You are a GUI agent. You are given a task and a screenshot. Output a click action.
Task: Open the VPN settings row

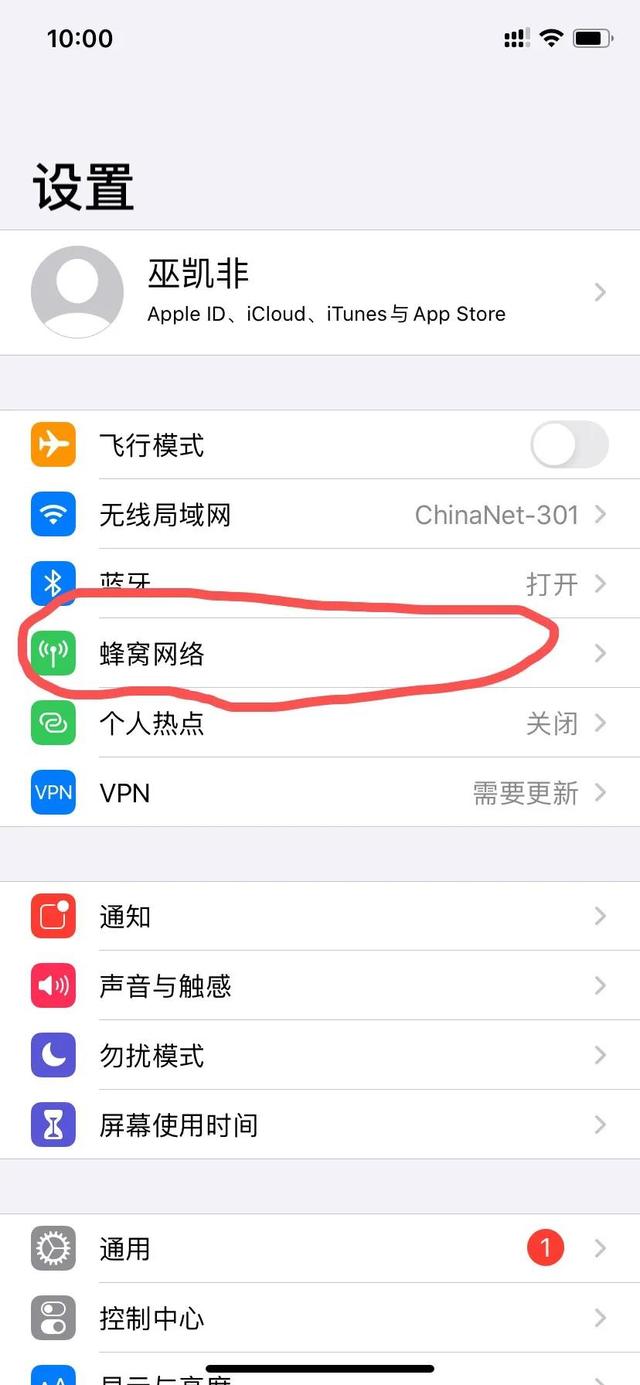[320, 793]
